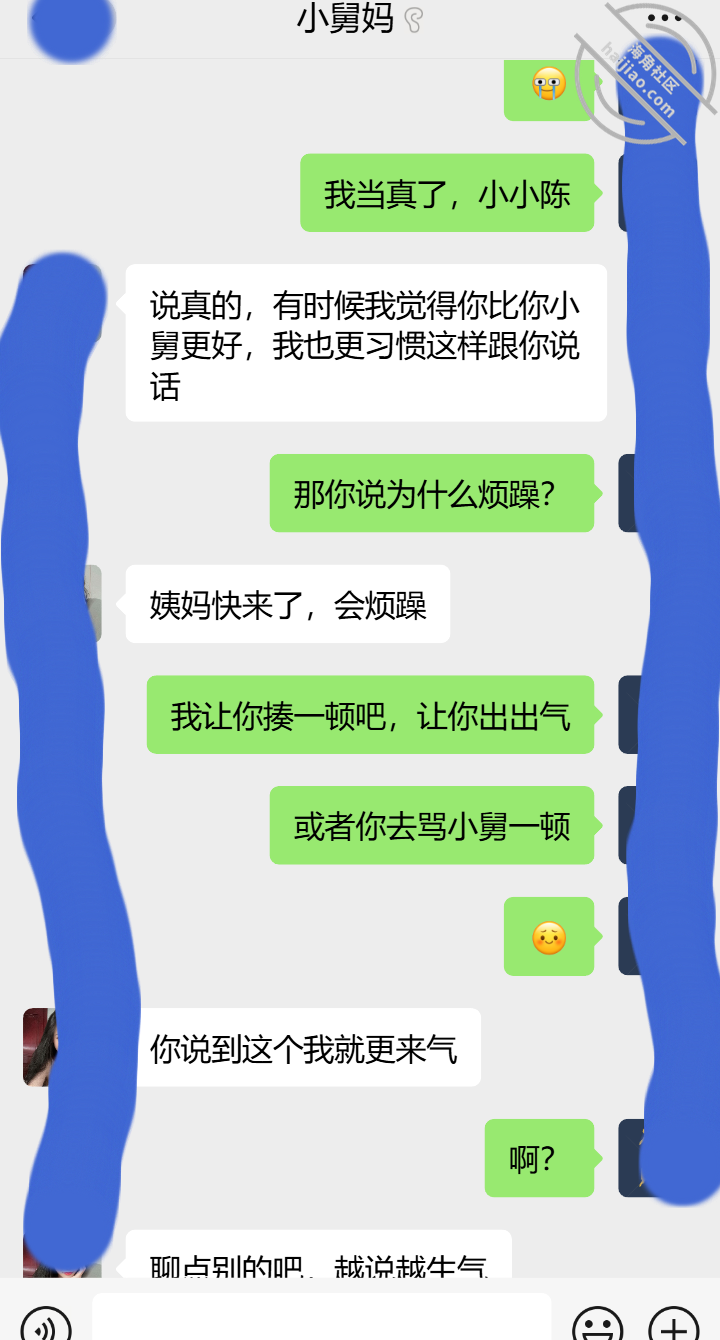720x1340 pixels.
Task: Open the plus attachments menu
Action: point(675,1327)
